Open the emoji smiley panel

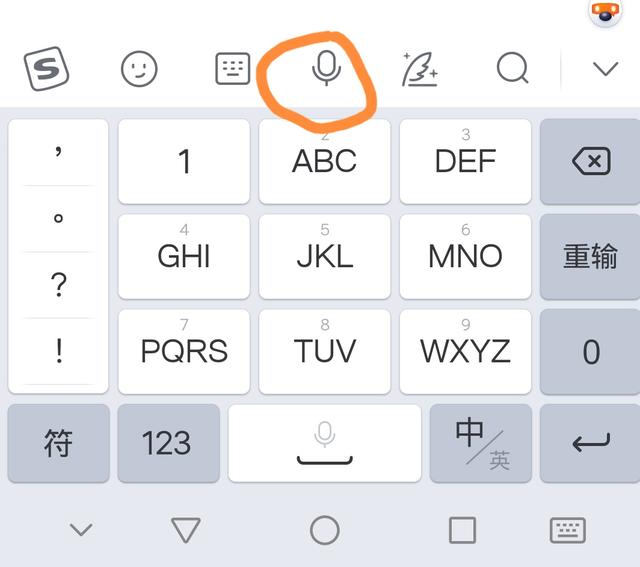pos(139,69)
